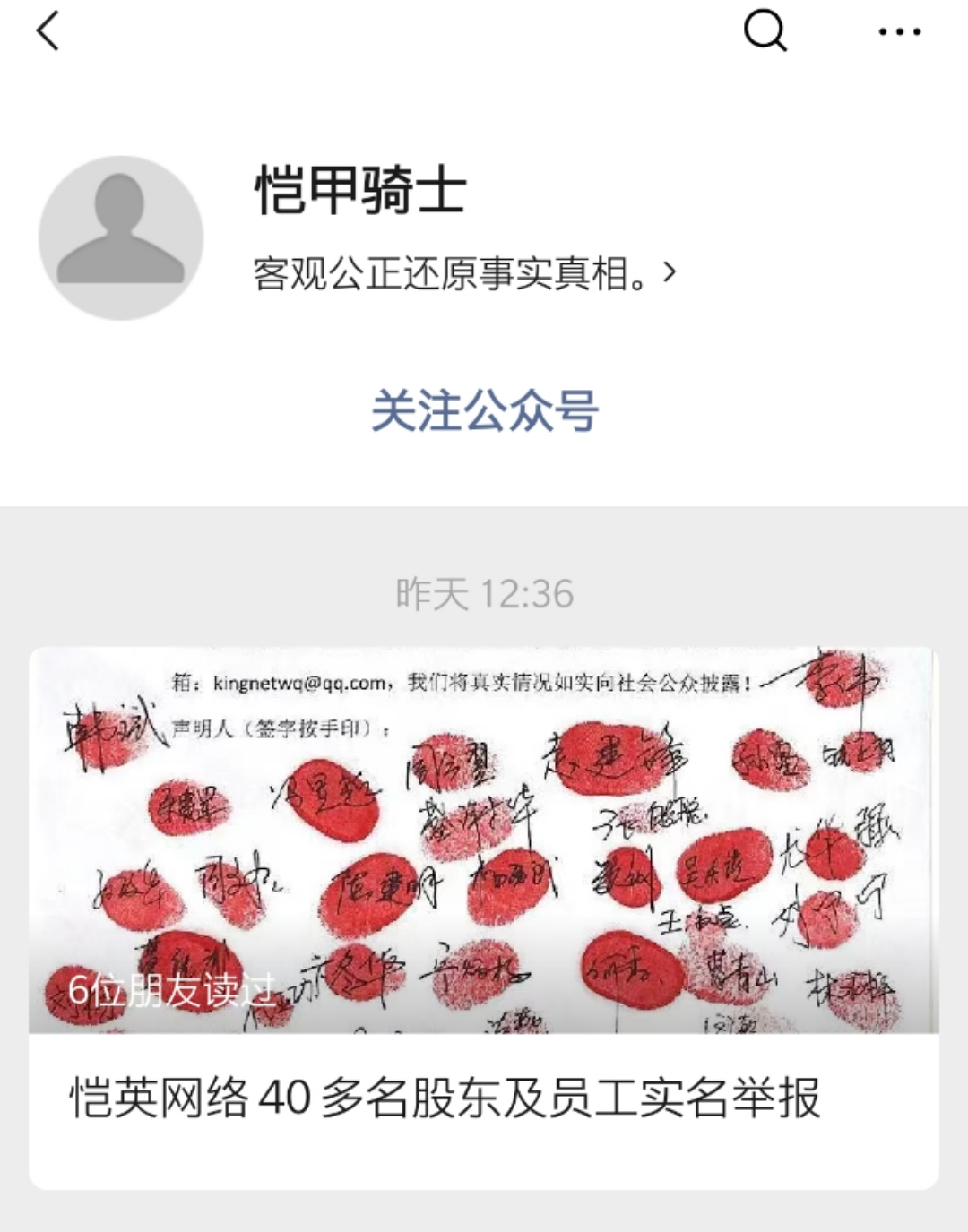Tap the 昨天 12:36 timestamp
968x1232 pixels.
(x=484, y=590)
